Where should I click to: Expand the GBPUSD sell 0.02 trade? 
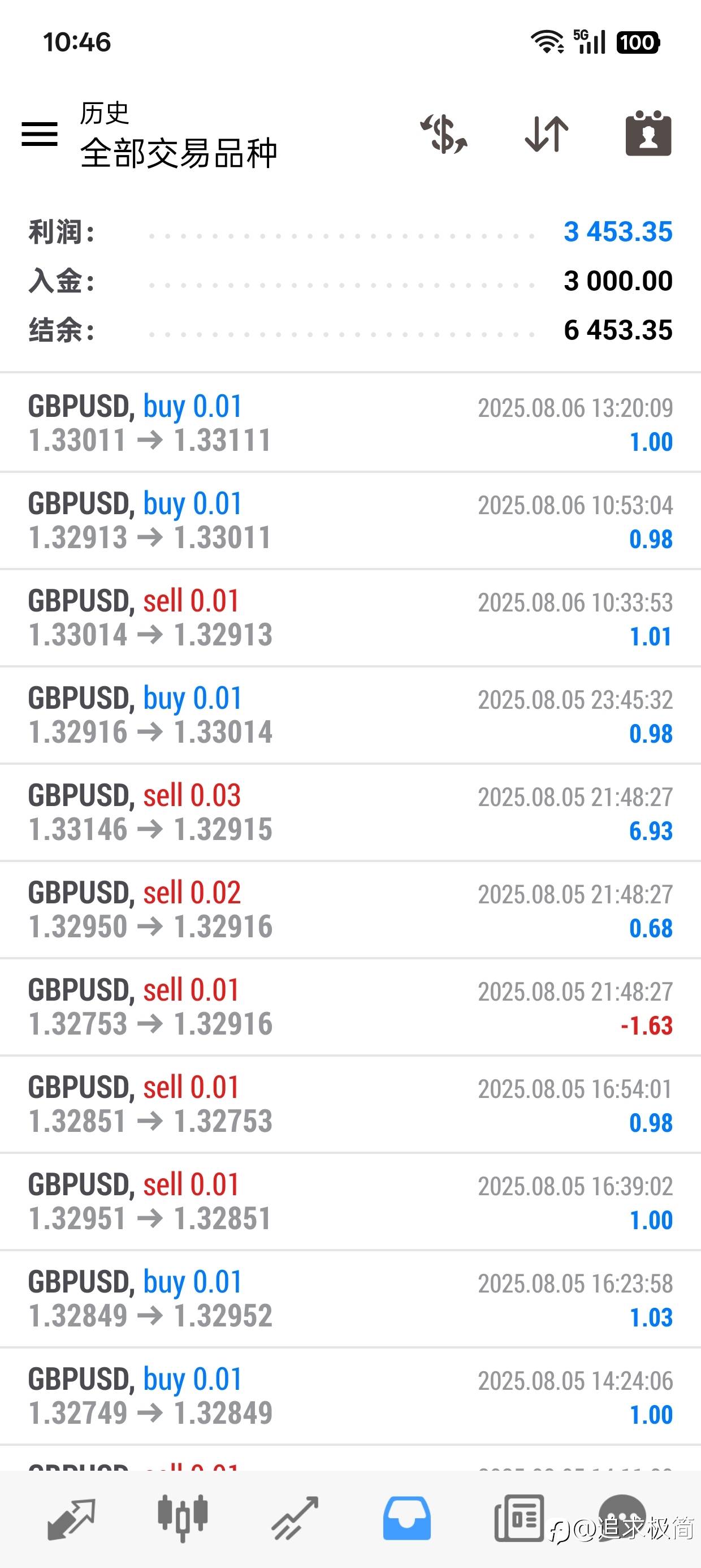coord(350,910)
